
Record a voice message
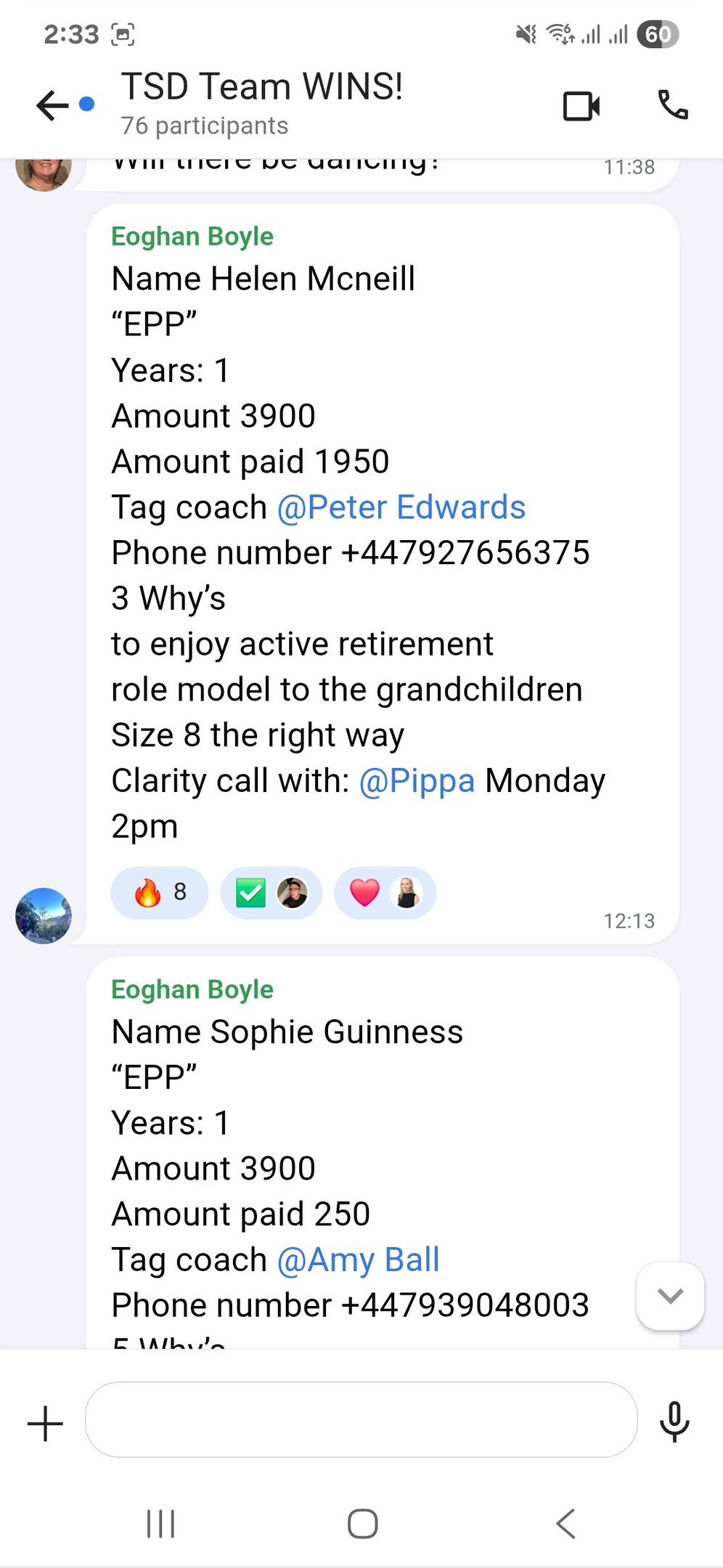(x=674, y=1421)
